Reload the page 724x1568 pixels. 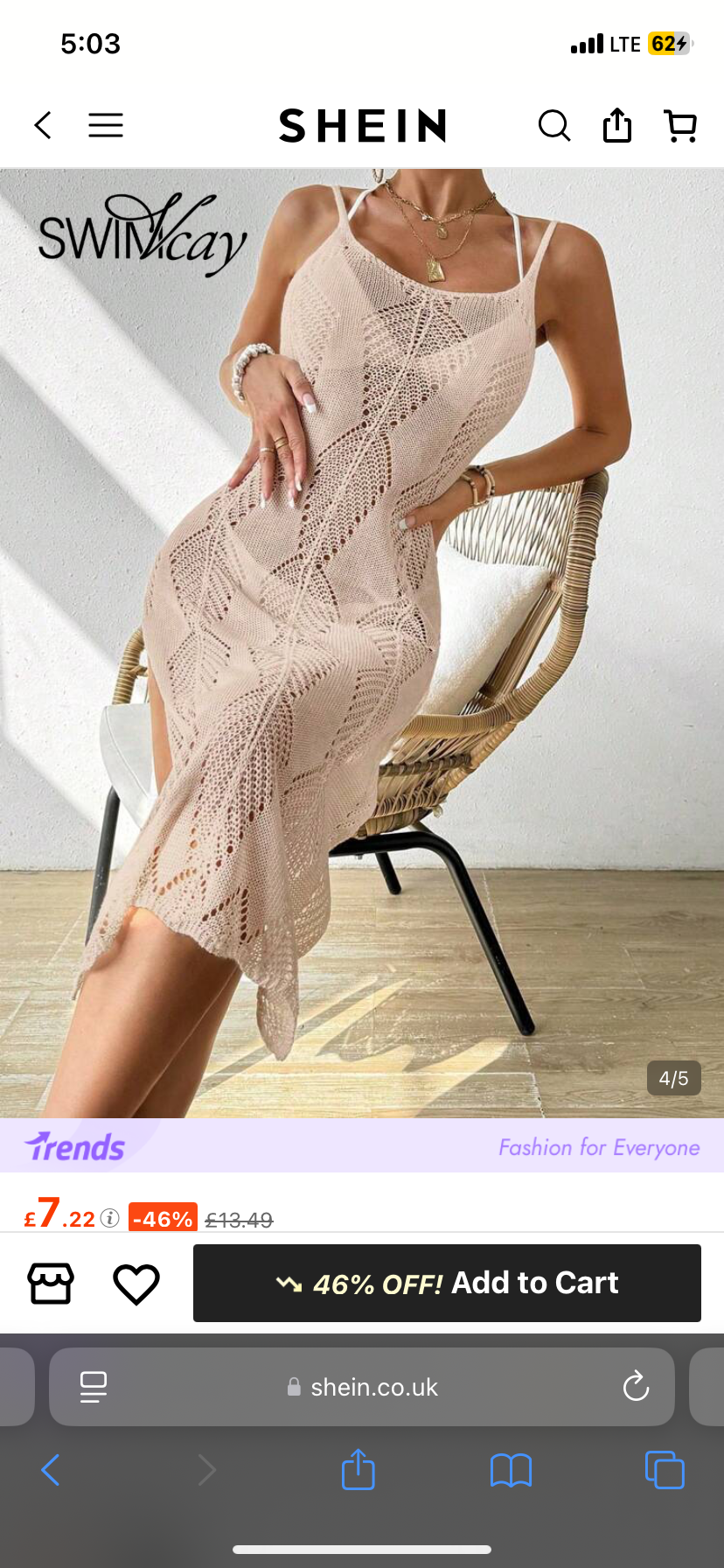click(636, 1387)
